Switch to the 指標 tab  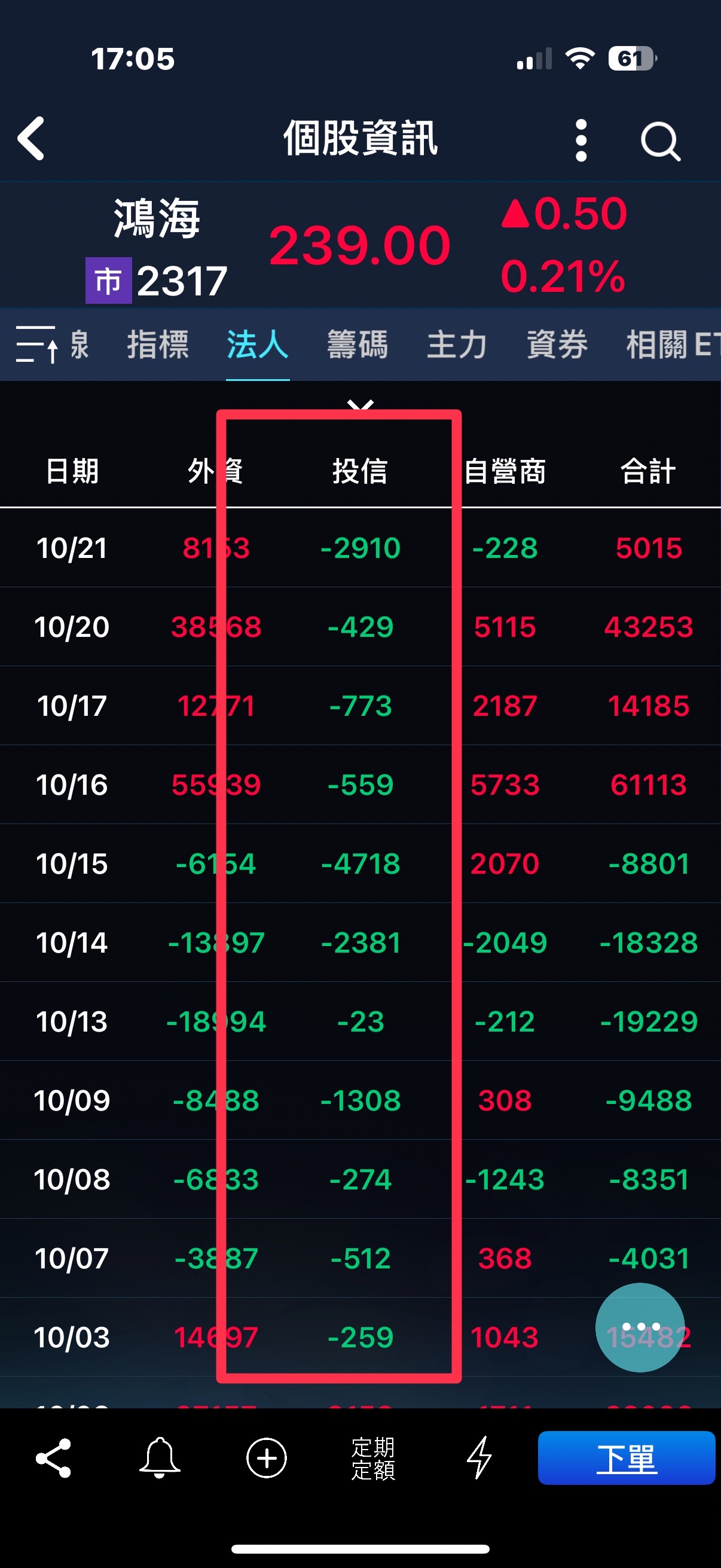(x=158, y=344)
